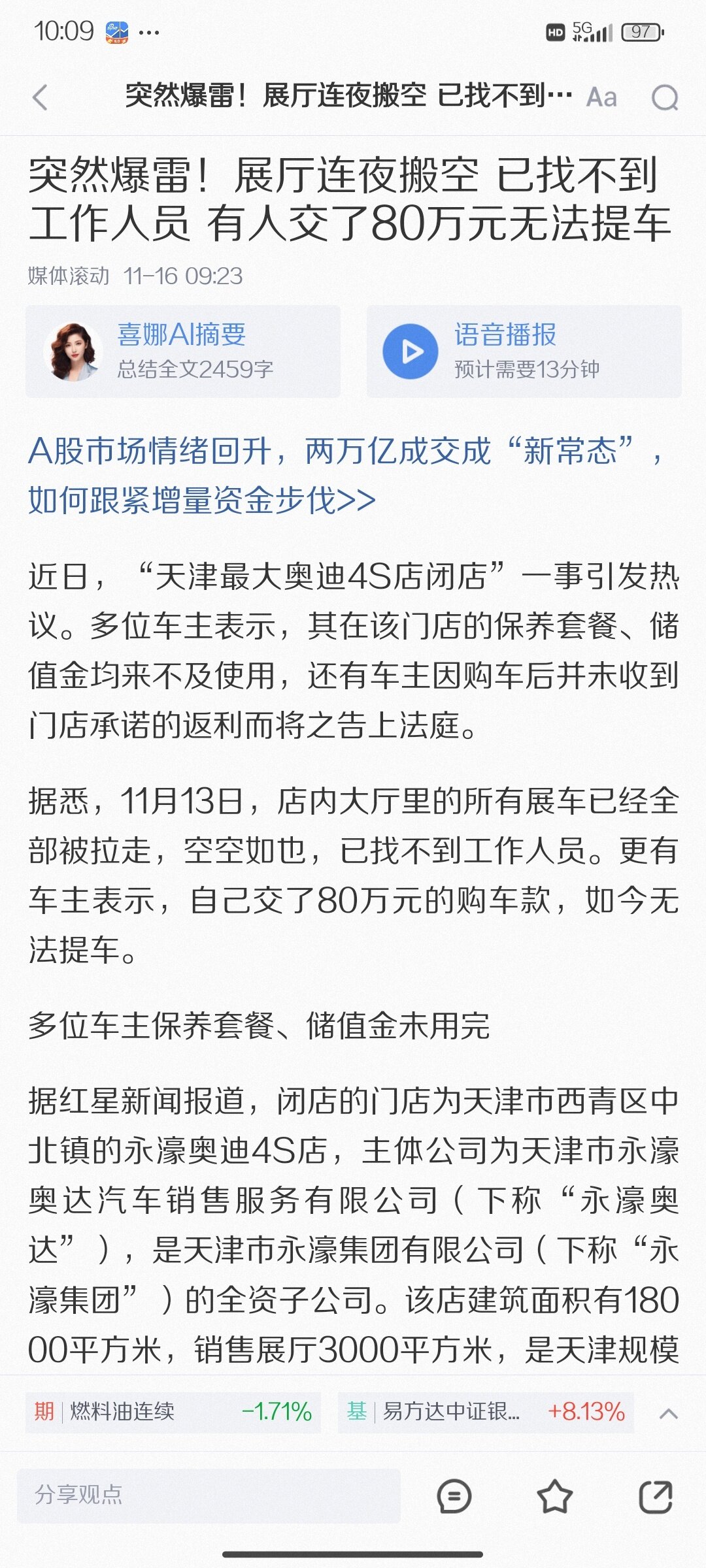
Task: Open 喜娜AI摘要 article summary
Action: pyautogui.click(x=183, y=351)
